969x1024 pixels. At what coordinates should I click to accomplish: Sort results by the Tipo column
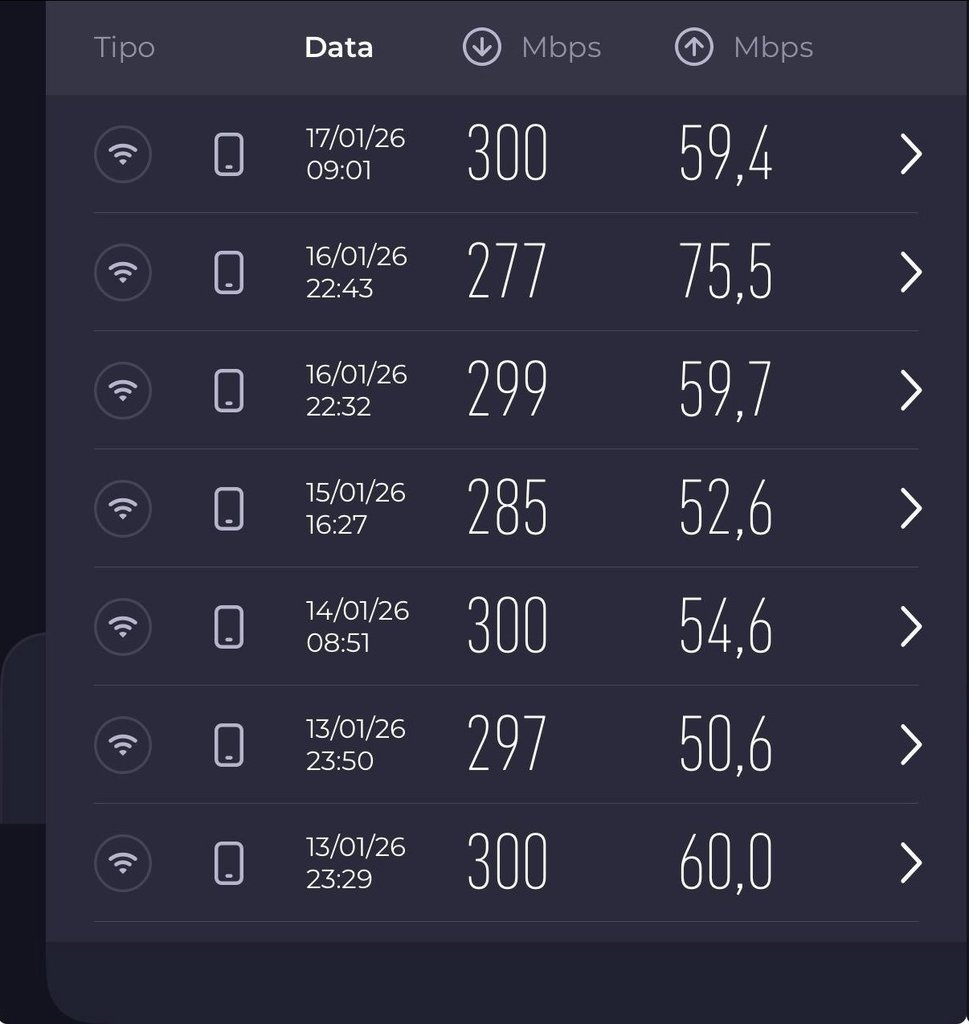124,47
